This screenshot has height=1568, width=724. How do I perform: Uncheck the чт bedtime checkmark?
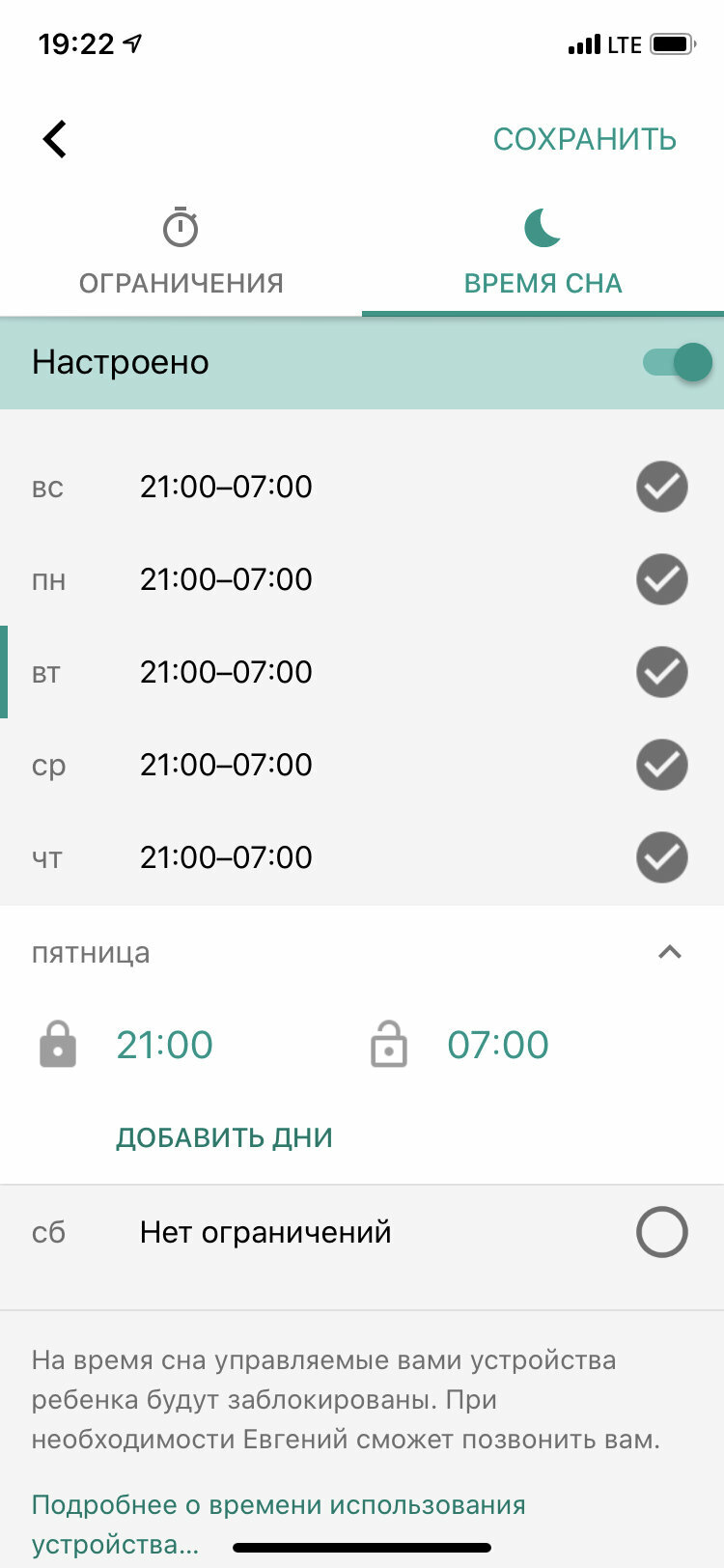[x=662, y=856]
